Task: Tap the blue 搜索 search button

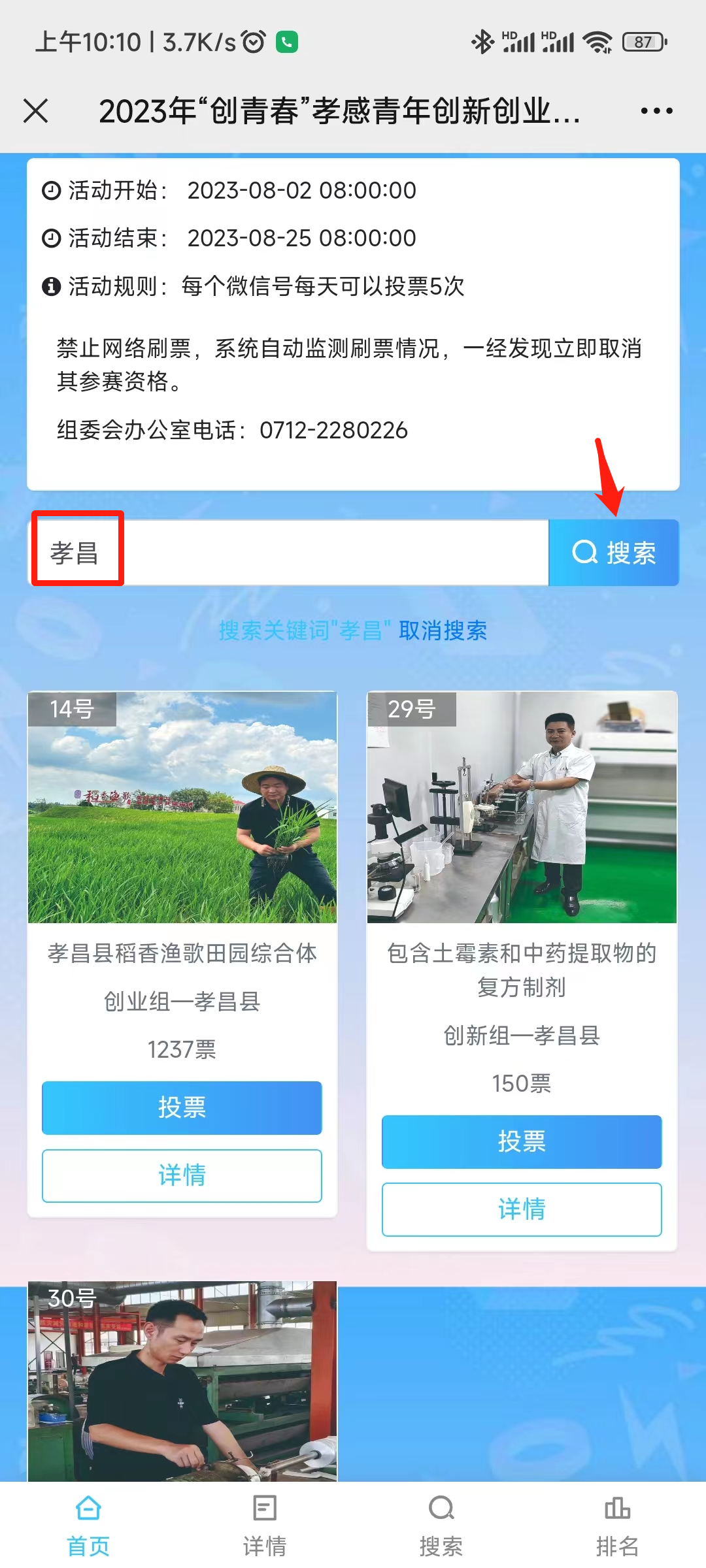Action: 613,553
